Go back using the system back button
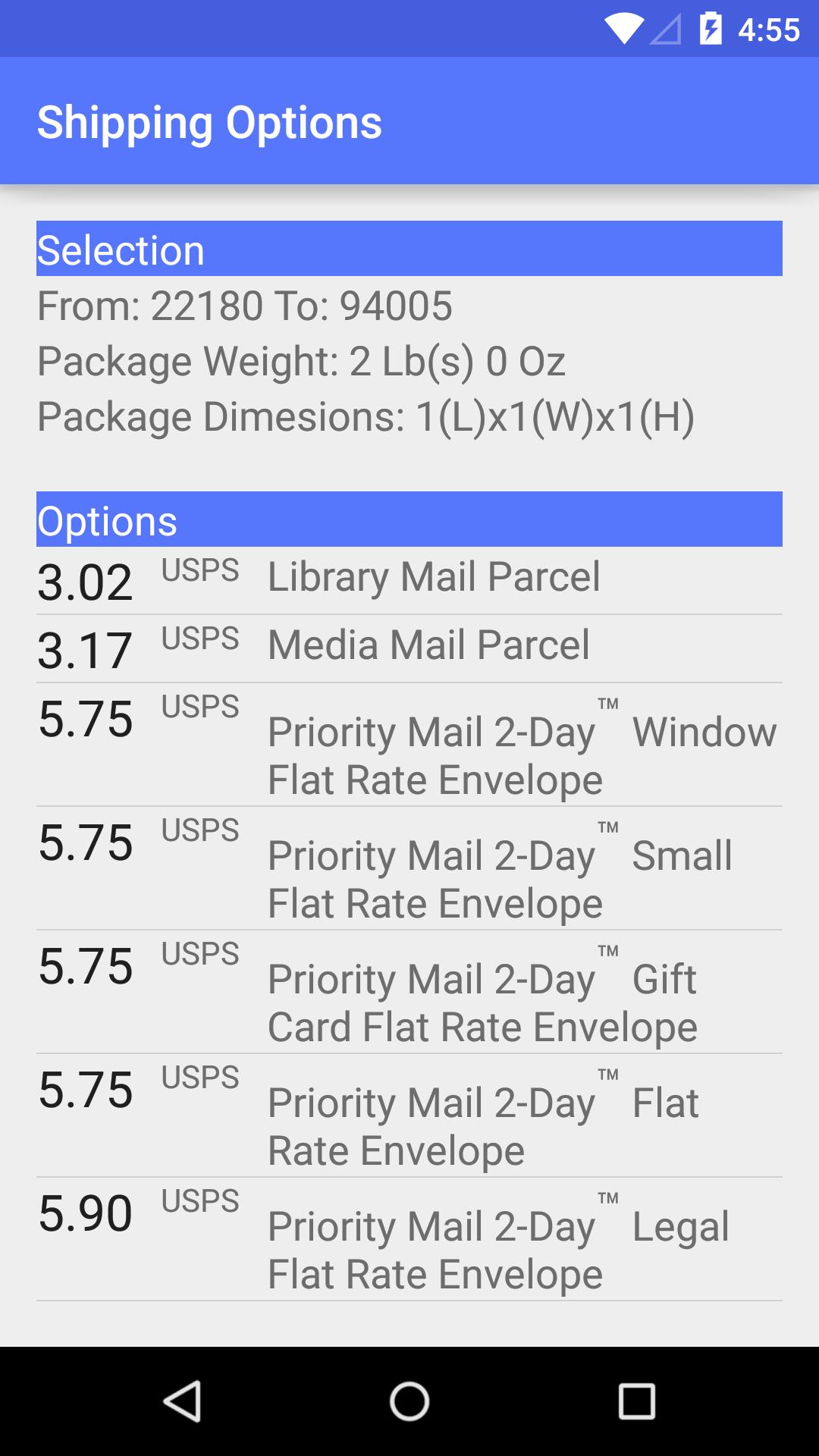The image size is (819, 1456). click(x=182, y=1401)
